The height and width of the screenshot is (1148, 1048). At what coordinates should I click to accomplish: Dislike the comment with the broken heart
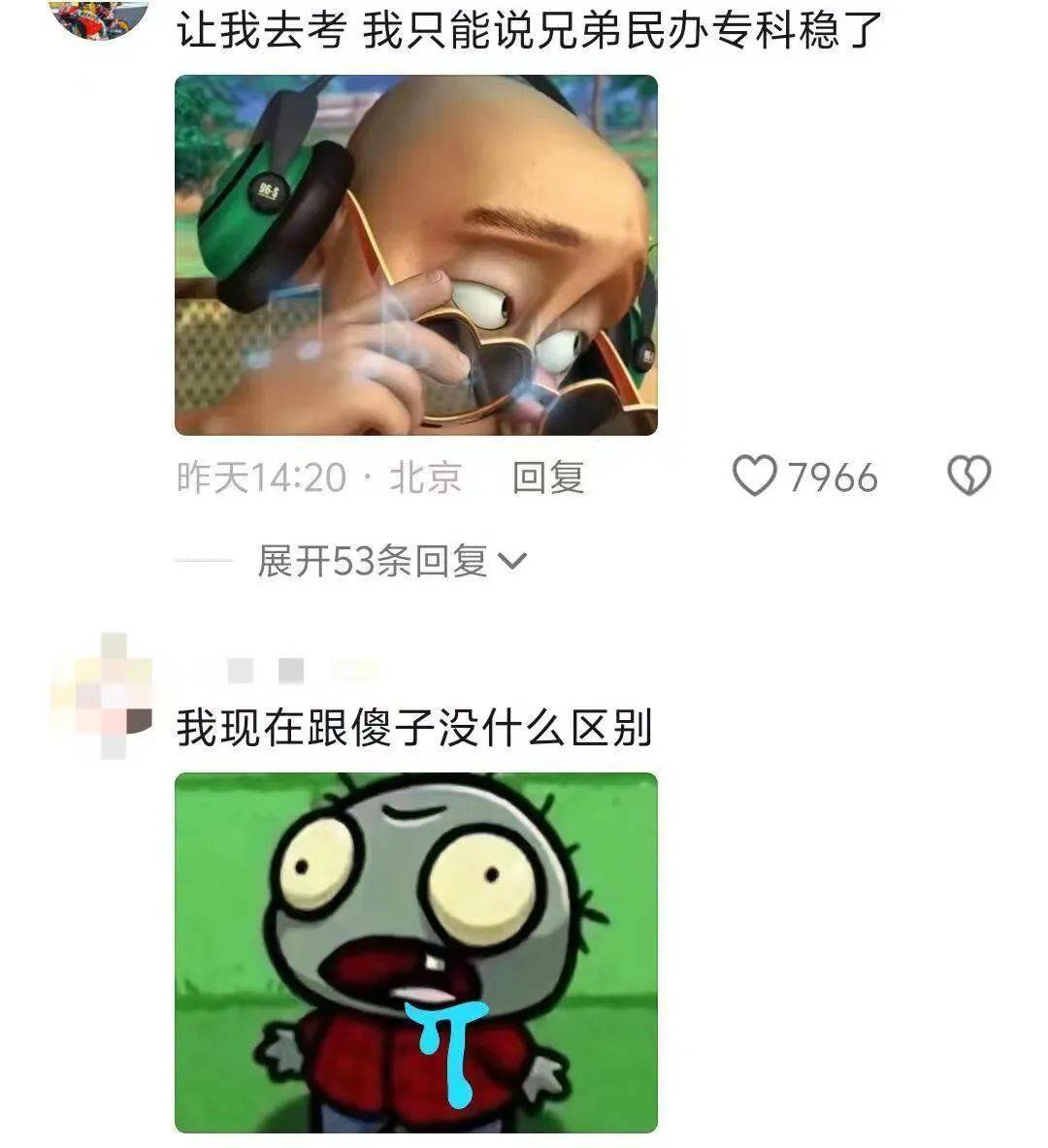click(967, 476)
